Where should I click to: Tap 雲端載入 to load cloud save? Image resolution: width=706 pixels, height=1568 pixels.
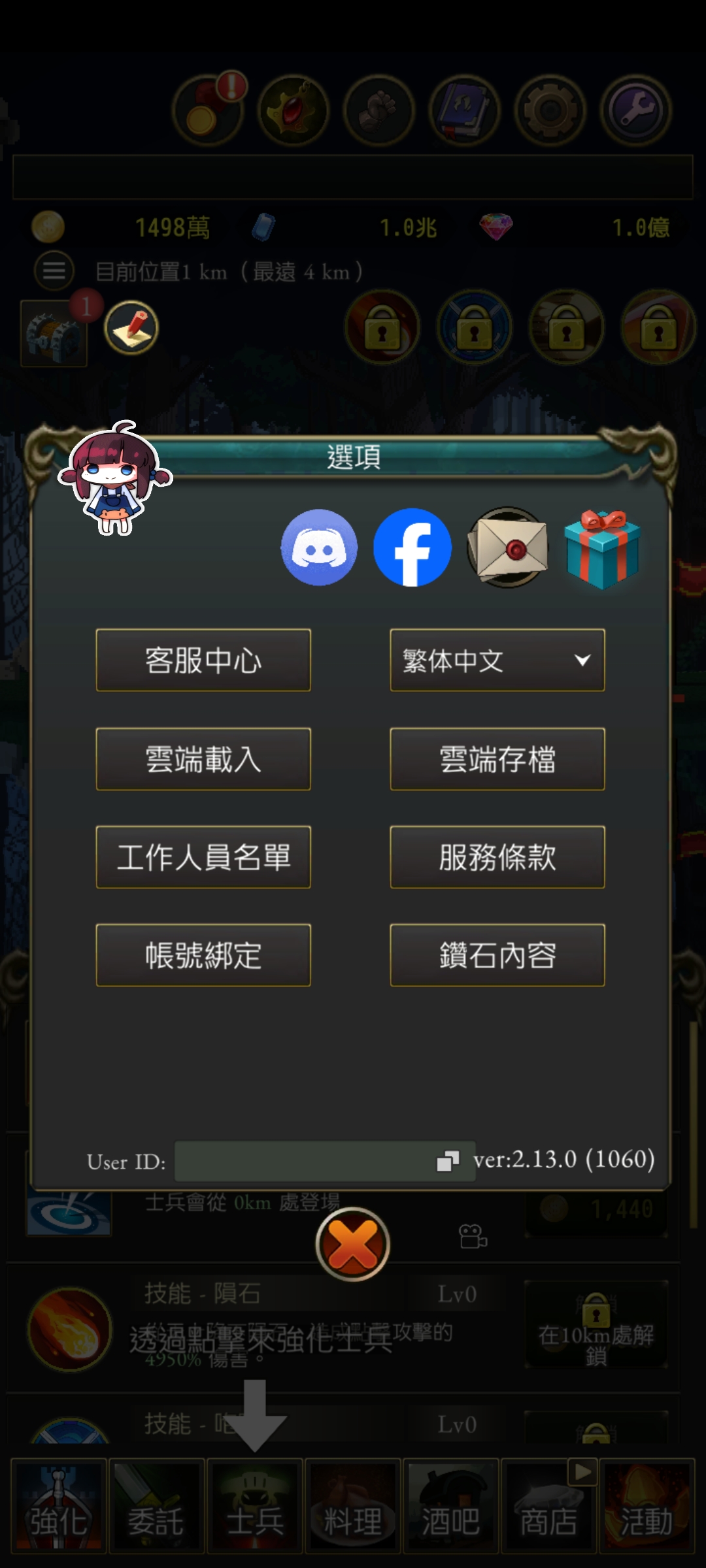(203, 759)
